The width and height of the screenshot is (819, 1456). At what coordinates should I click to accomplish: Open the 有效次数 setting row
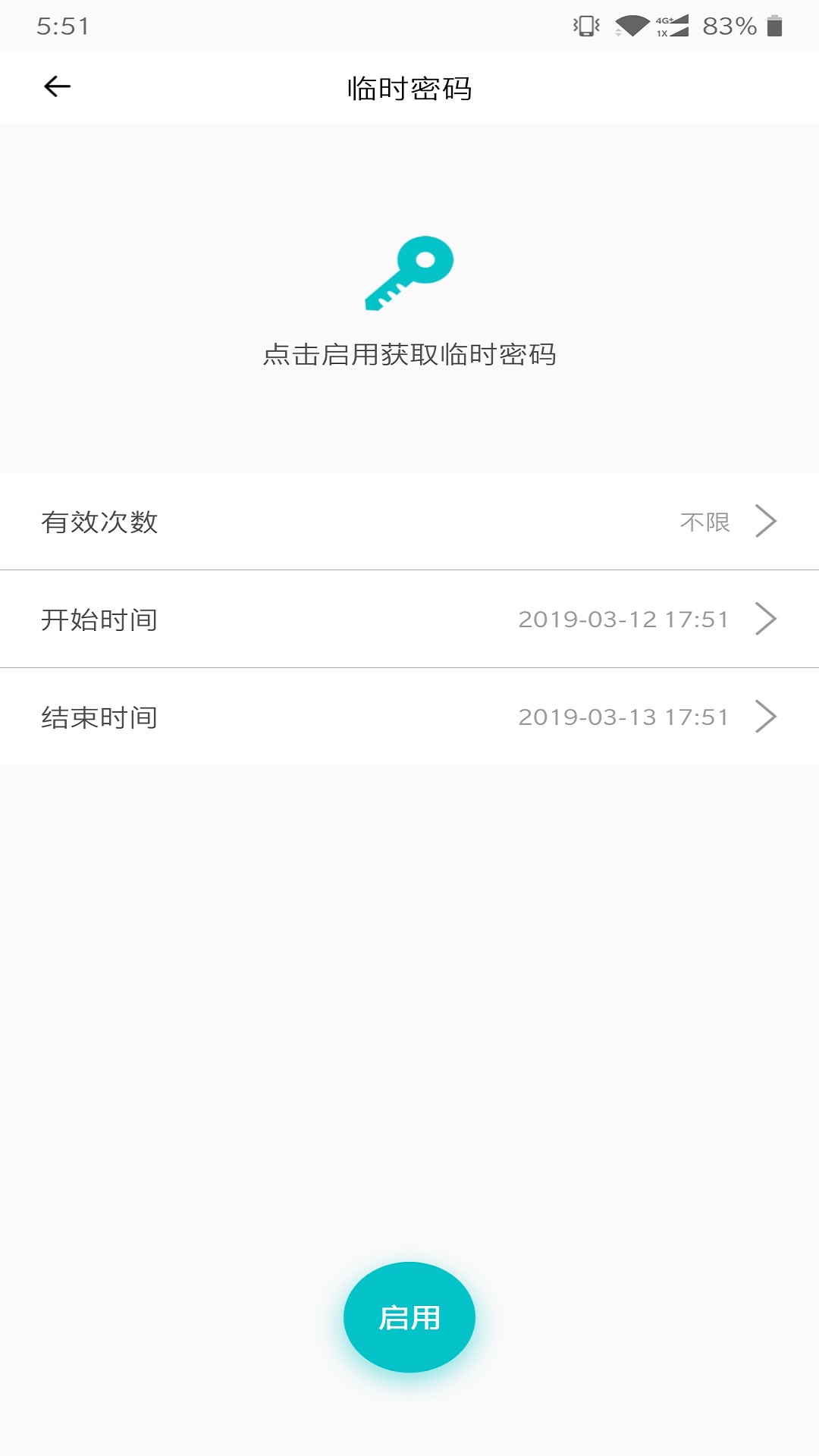point(409,522)
